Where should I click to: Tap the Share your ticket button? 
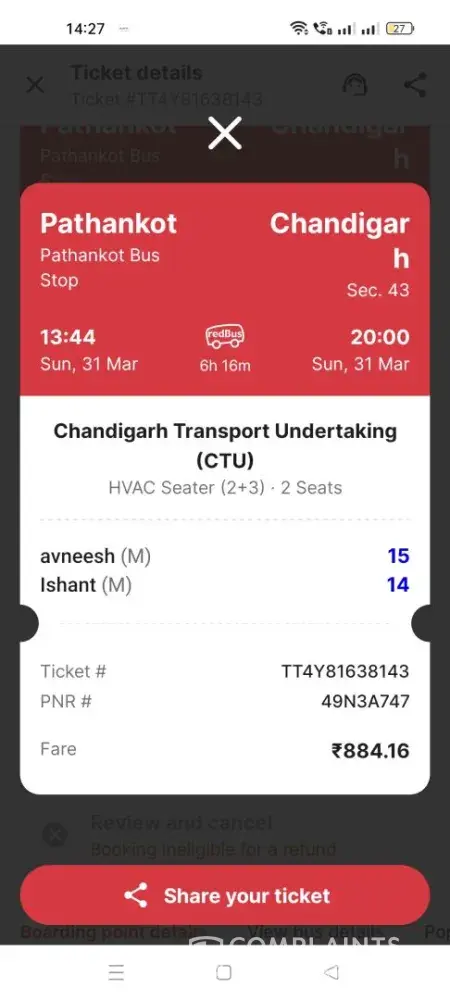(x=225, y=895)
